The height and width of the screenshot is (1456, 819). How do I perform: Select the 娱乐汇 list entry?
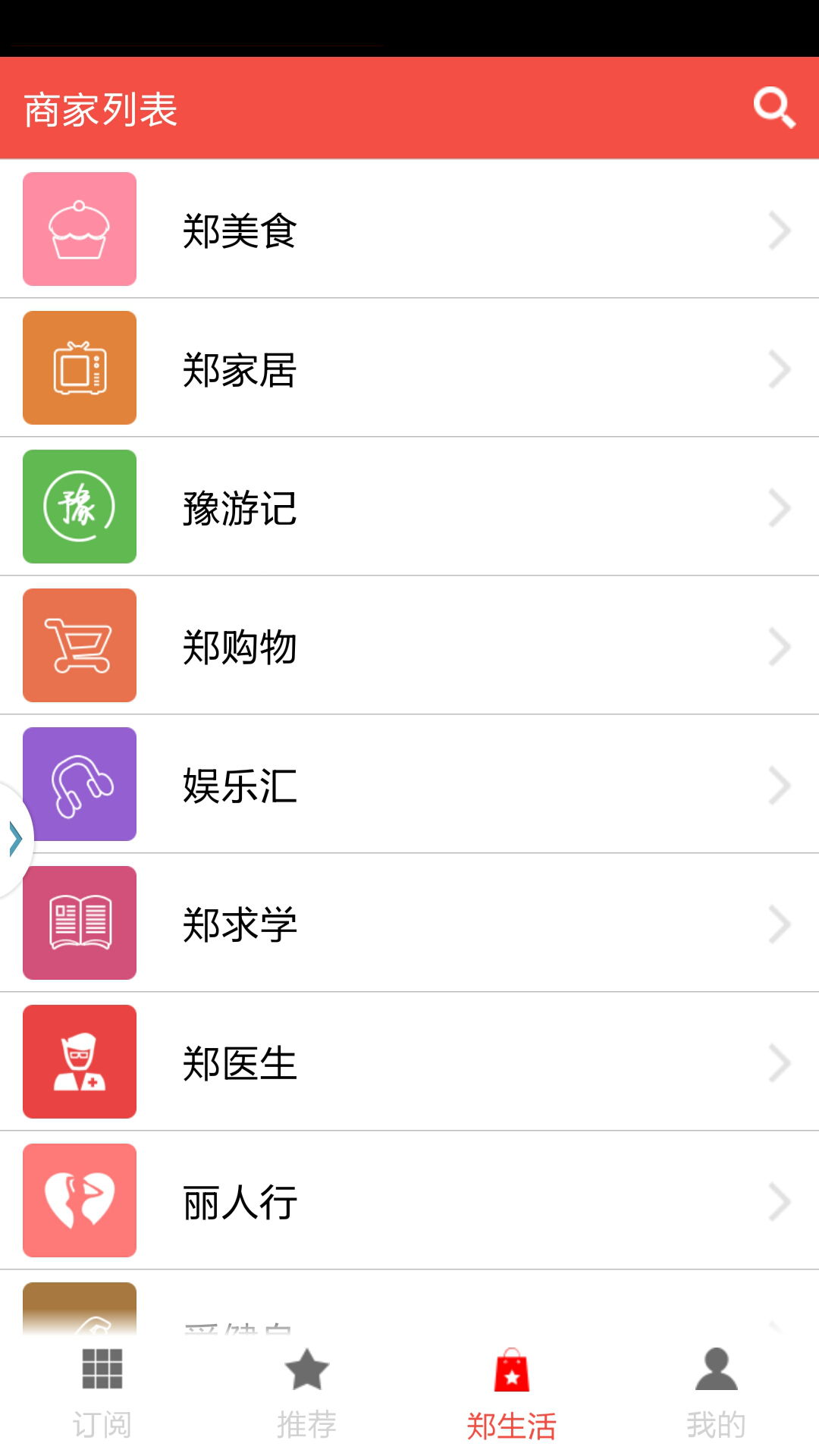(x=409, y=784)
